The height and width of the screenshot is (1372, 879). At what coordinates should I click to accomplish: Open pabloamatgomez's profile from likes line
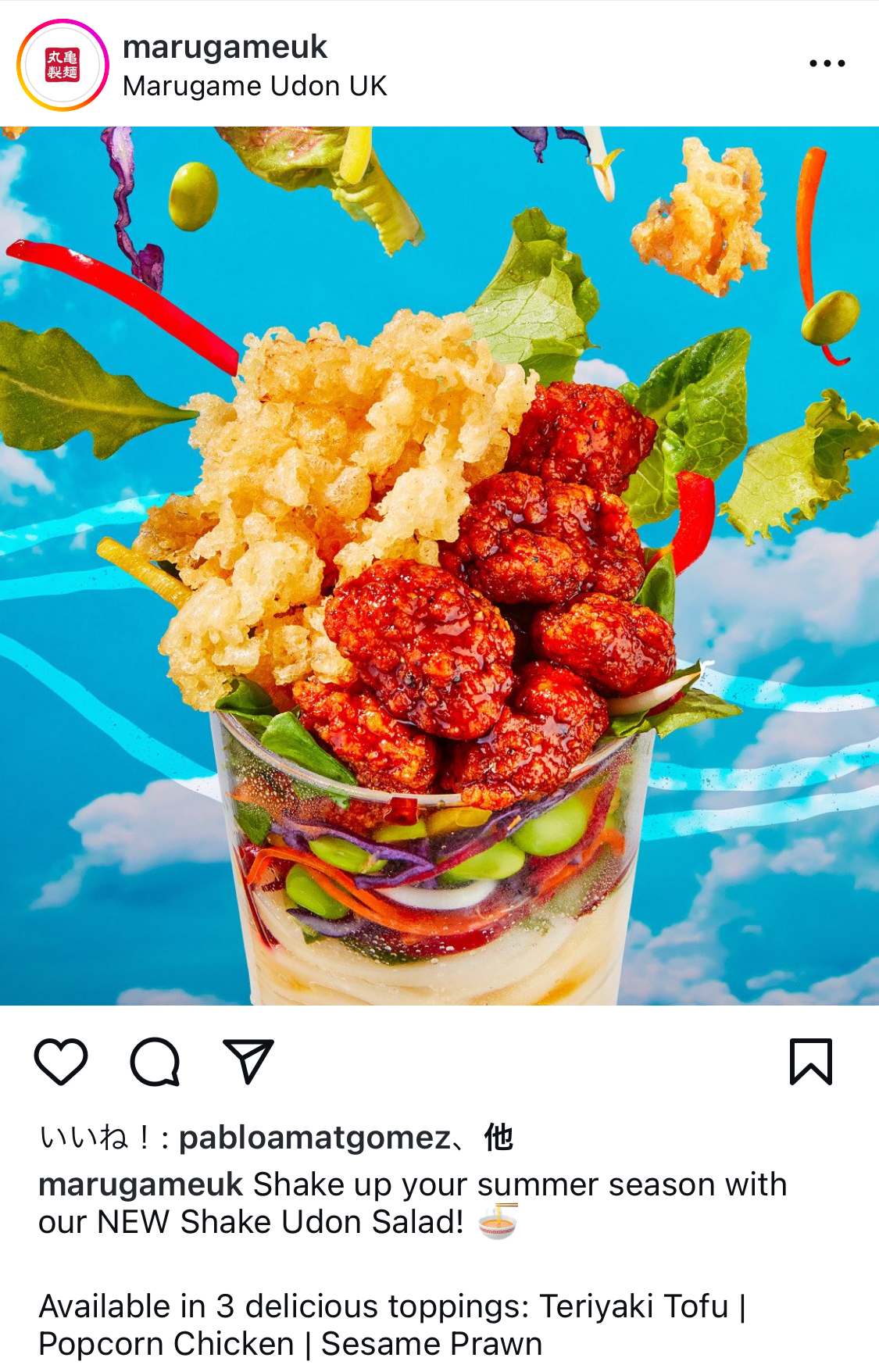pos(315,1138)
